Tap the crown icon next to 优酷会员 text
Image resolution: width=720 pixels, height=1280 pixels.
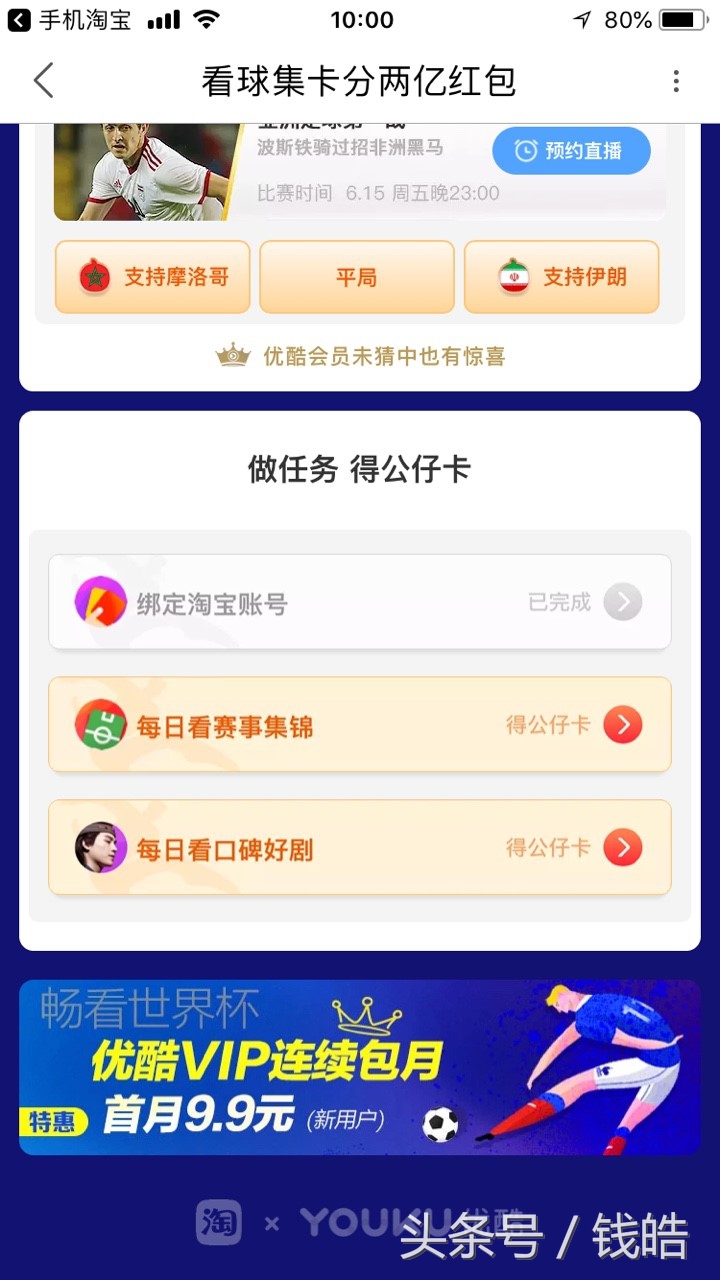[x=232, y=354]
